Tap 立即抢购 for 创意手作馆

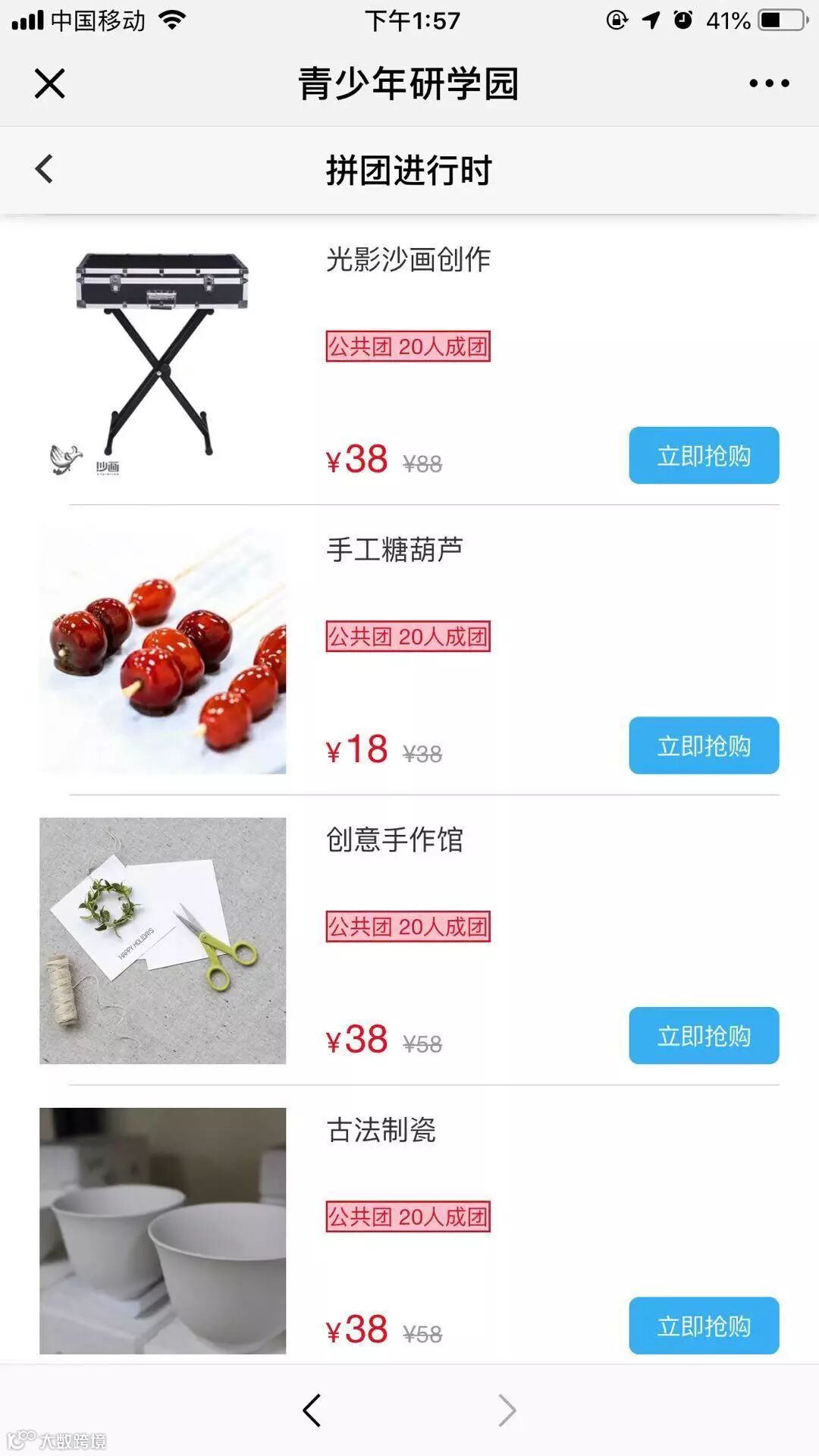(703, 1035)
